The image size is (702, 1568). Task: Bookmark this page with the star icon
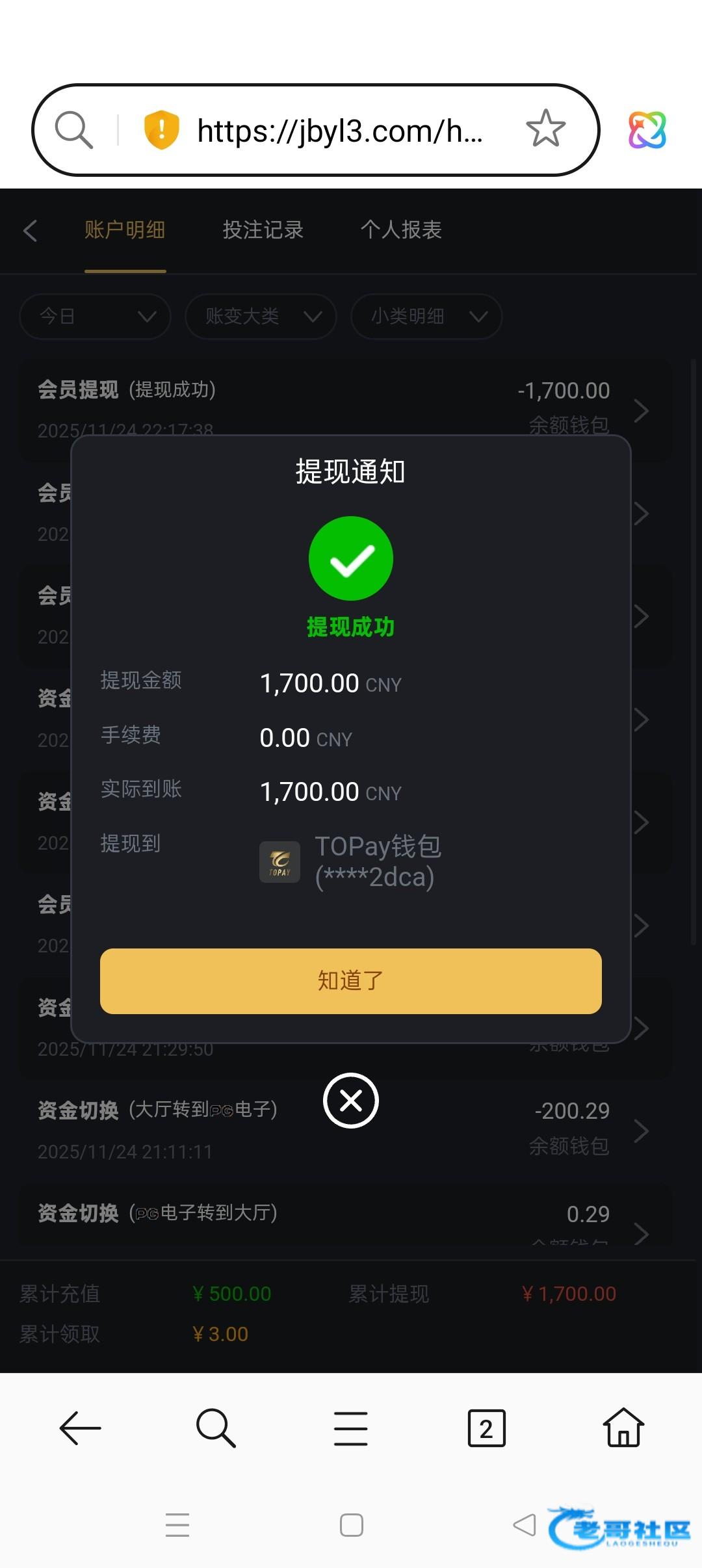tap(545, 129)
